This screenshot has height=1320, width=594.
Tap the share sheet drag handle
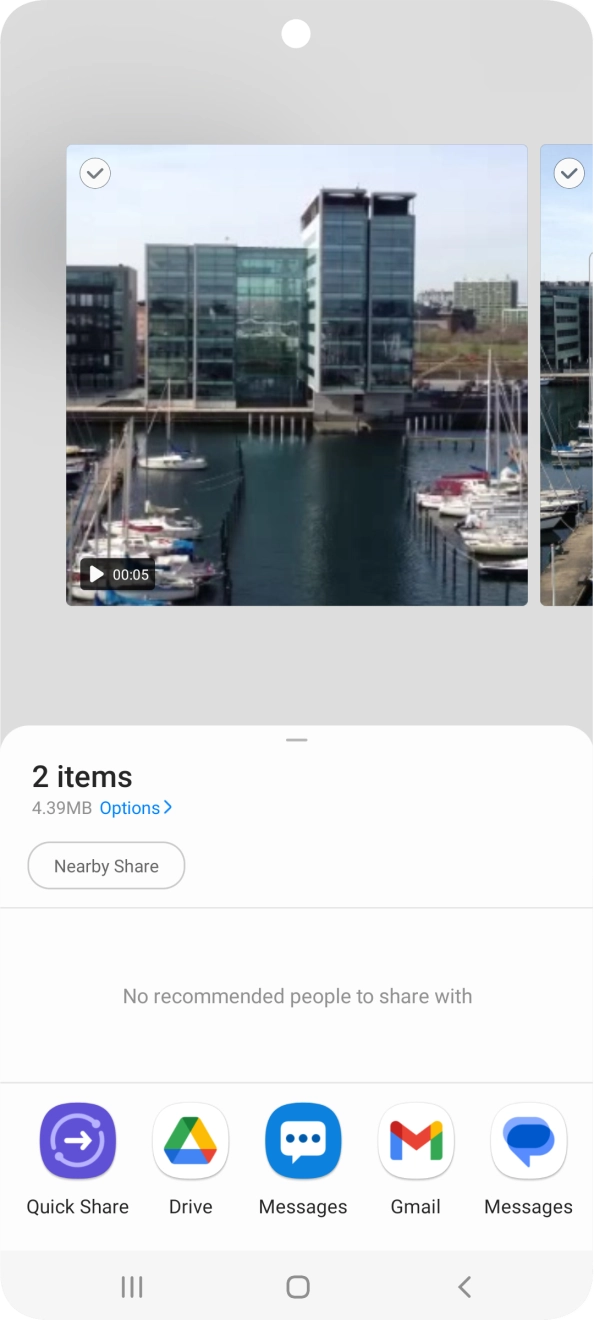pyautogui.click(x=296, y=740)
